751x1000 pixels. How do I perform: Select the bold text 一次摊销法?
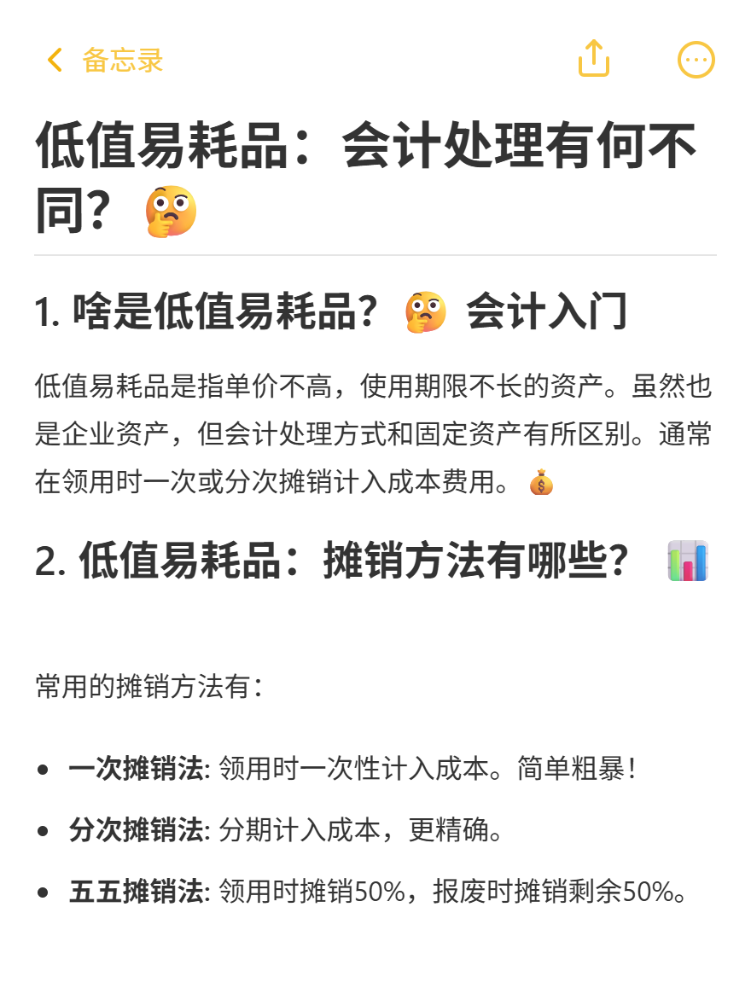pyautogui.click(x=127, y=767)
